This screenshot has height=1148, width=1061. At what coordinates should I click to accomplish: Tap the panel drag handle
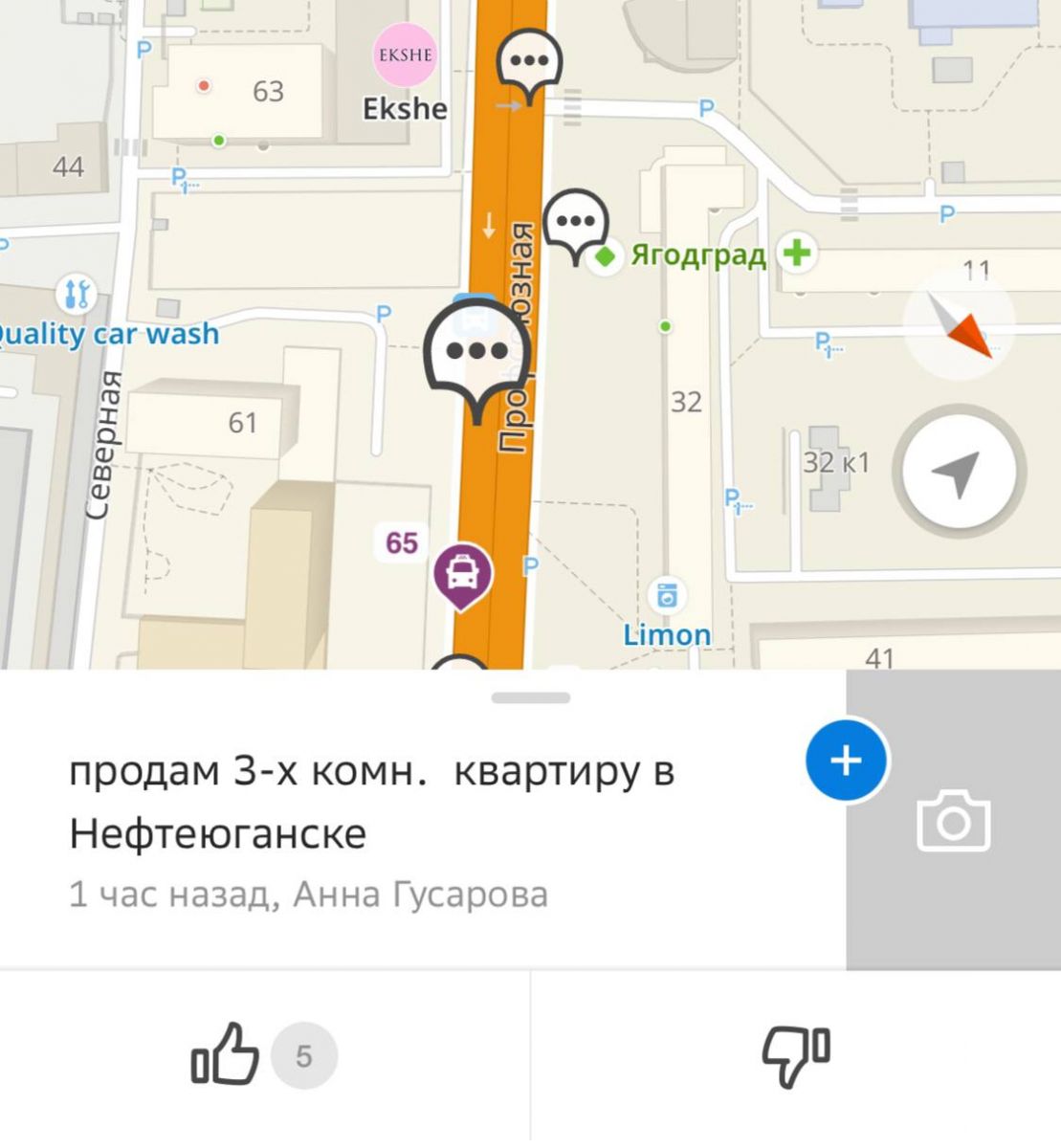tap(530, 697)
